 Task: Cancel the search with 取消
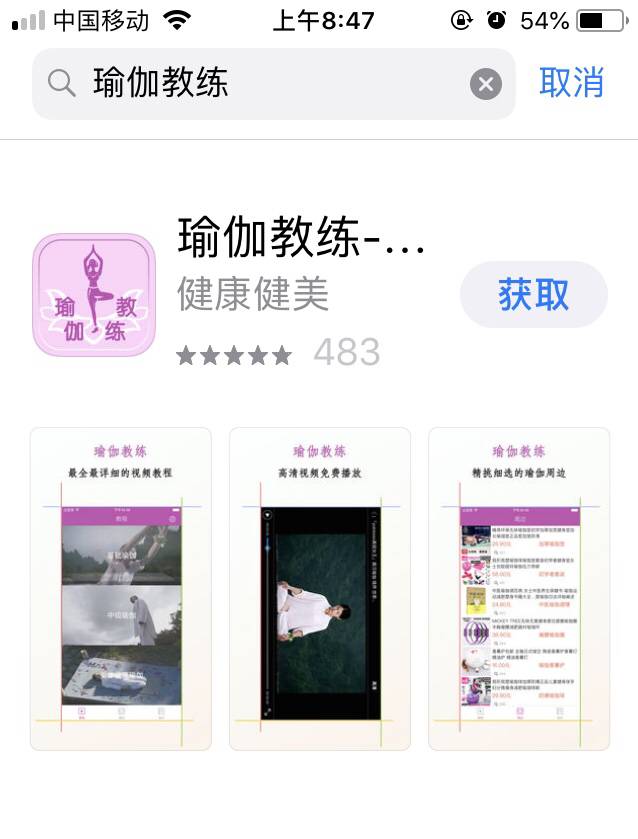pyautogui.click(x=571, y=83)
